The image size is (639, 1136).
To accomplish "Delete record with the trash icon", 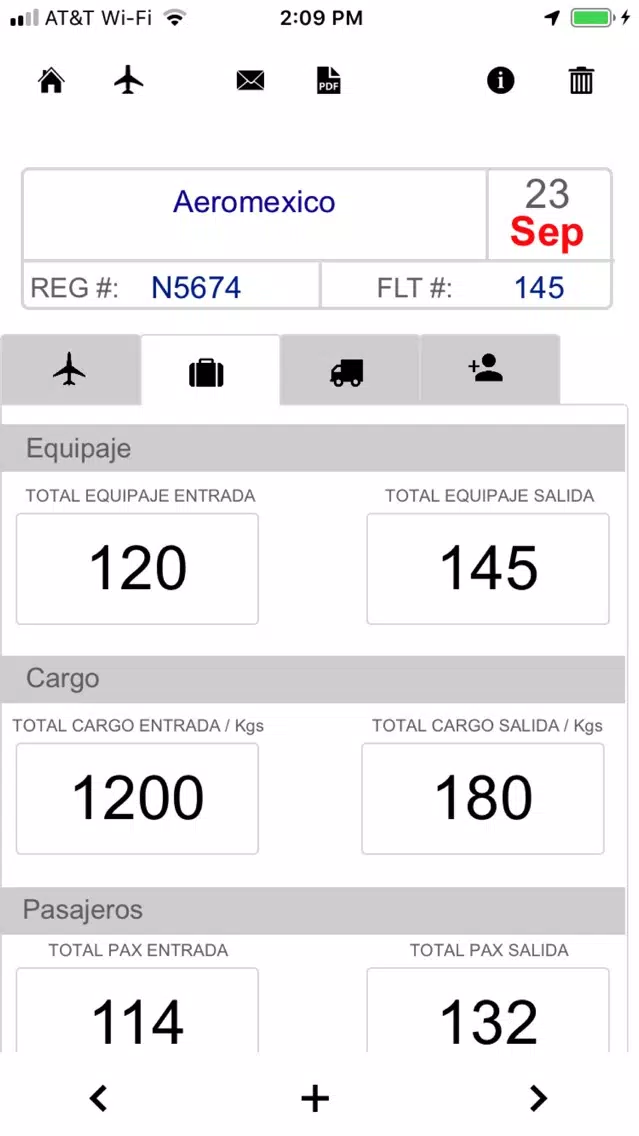I will pyautogui.click(x=581, y=80).
